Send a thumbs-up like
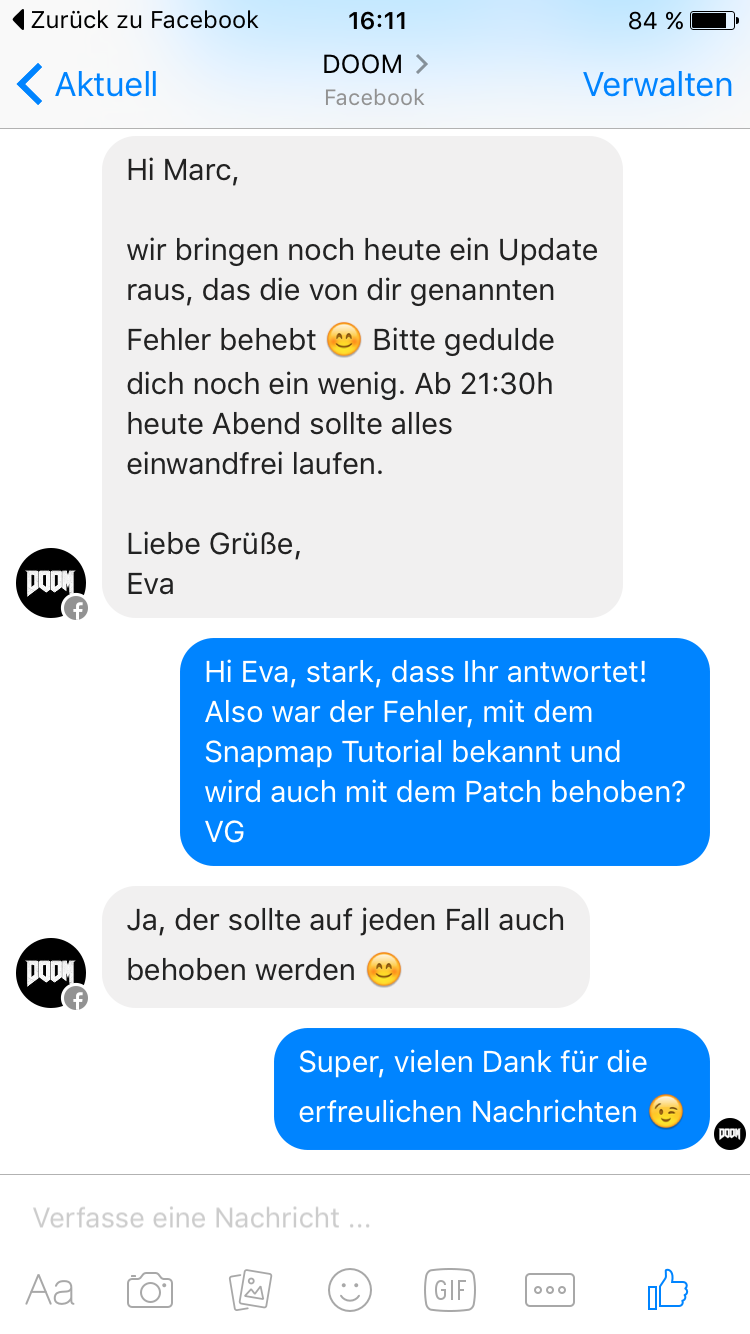Viewport: 750px width, 1334px height. click(x=668, y=1289)
